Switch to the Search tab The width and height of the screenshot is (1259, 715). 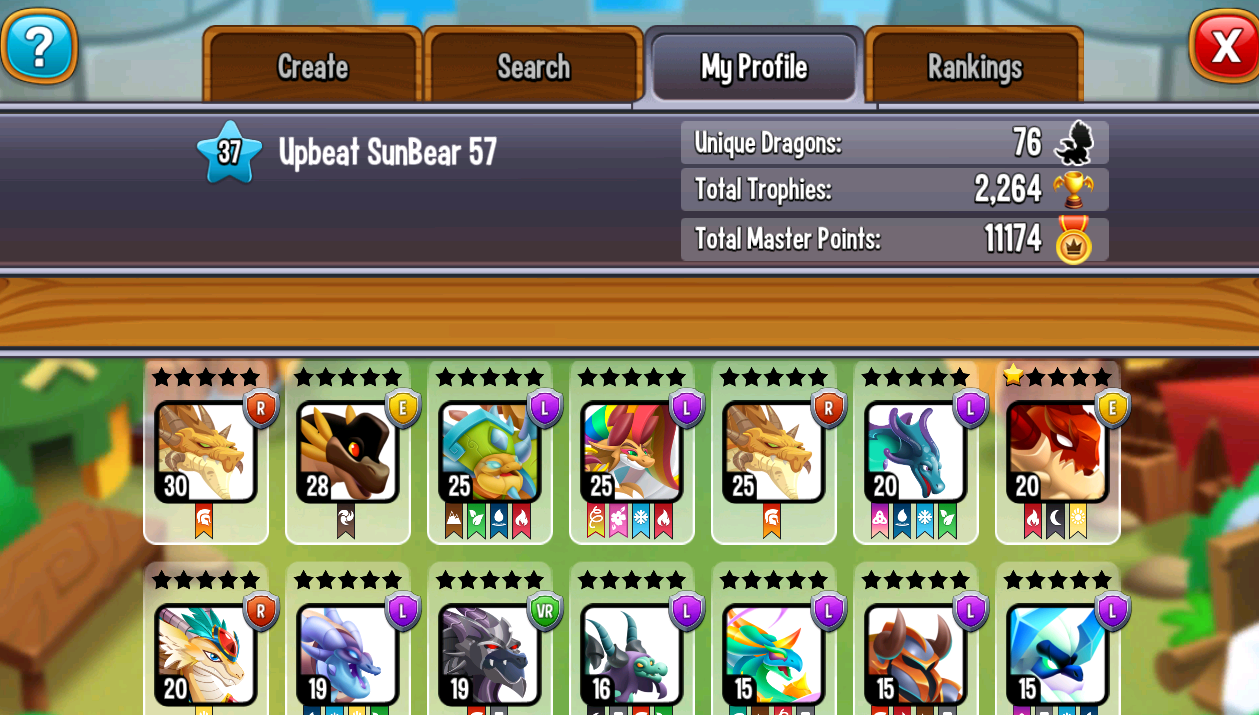[533, 67]
